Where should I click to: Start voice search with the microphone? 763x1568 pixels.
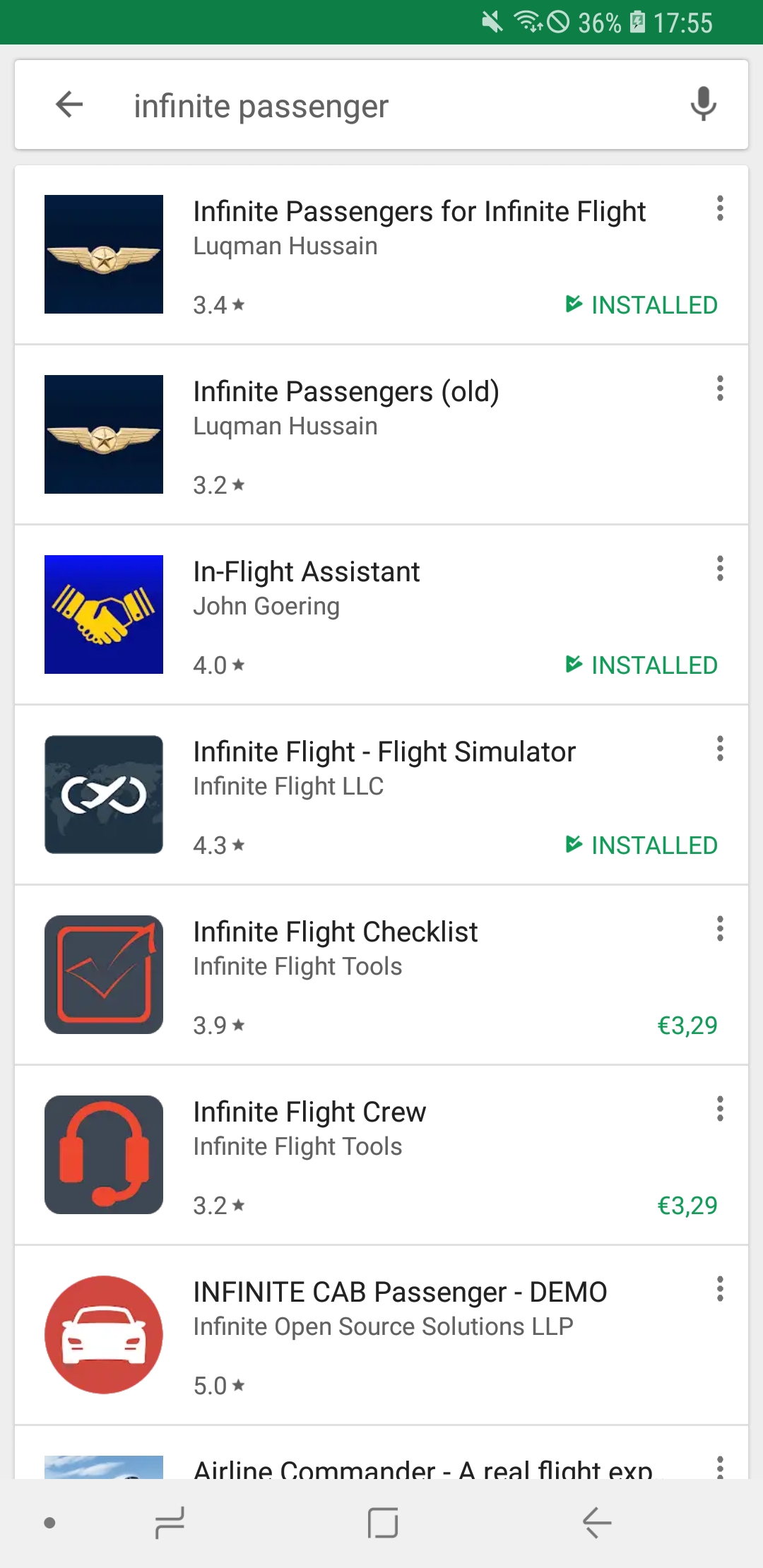click(x=703, y=105)
